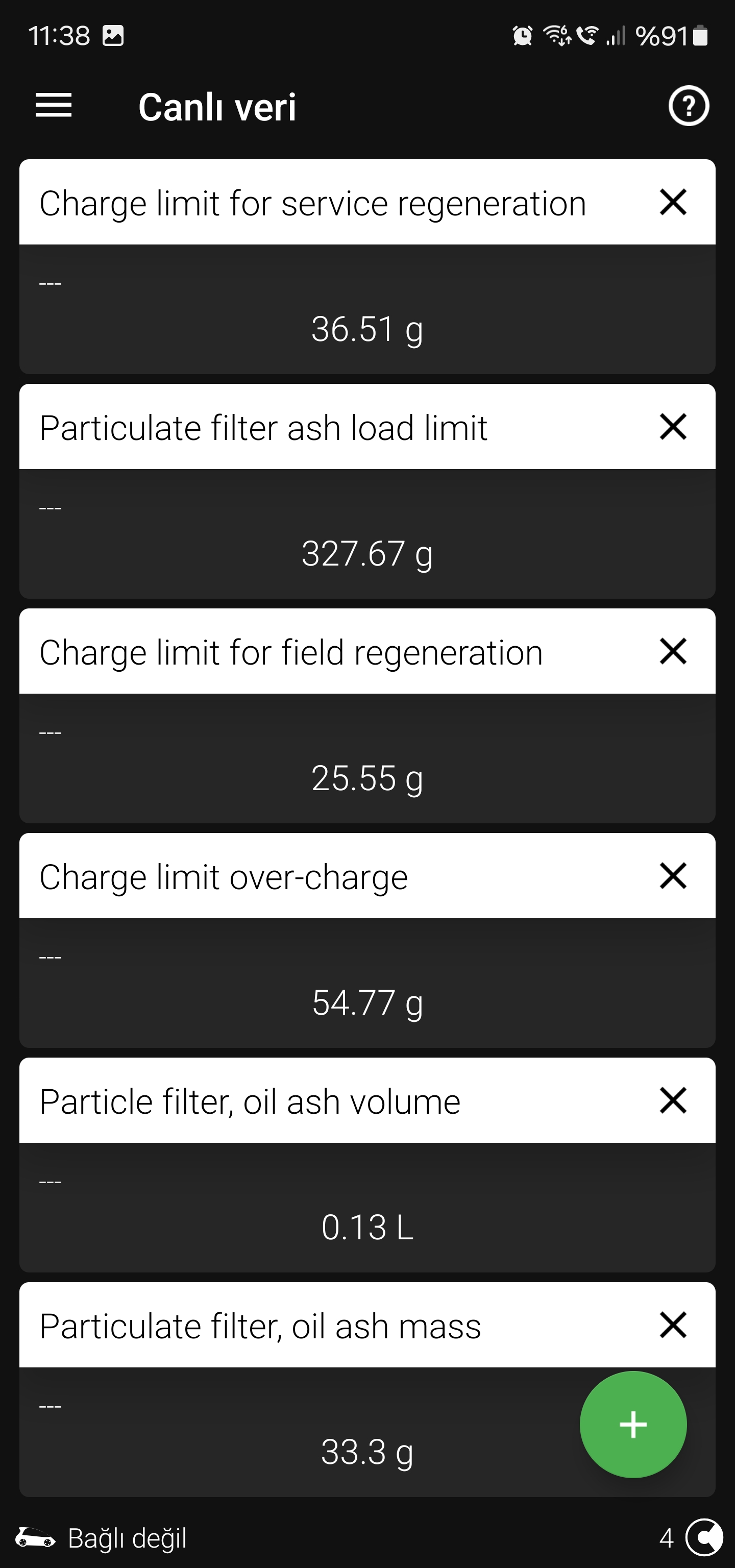Remove Charge limit over-charge card
The height and width of the screenshot is (1568, 735).
(673, 876)
